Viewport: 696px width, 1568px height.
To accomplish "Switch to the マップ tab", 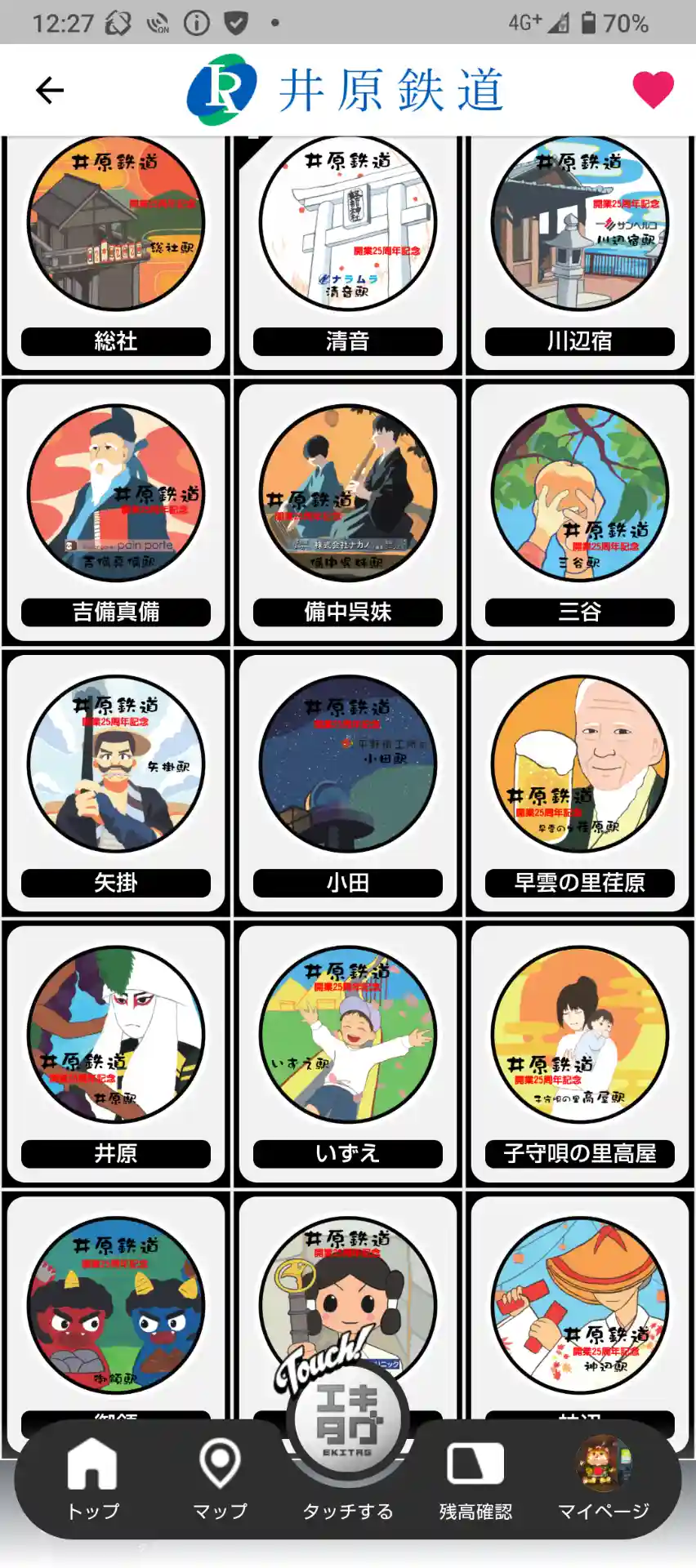I will click(x=220, y=1480).
